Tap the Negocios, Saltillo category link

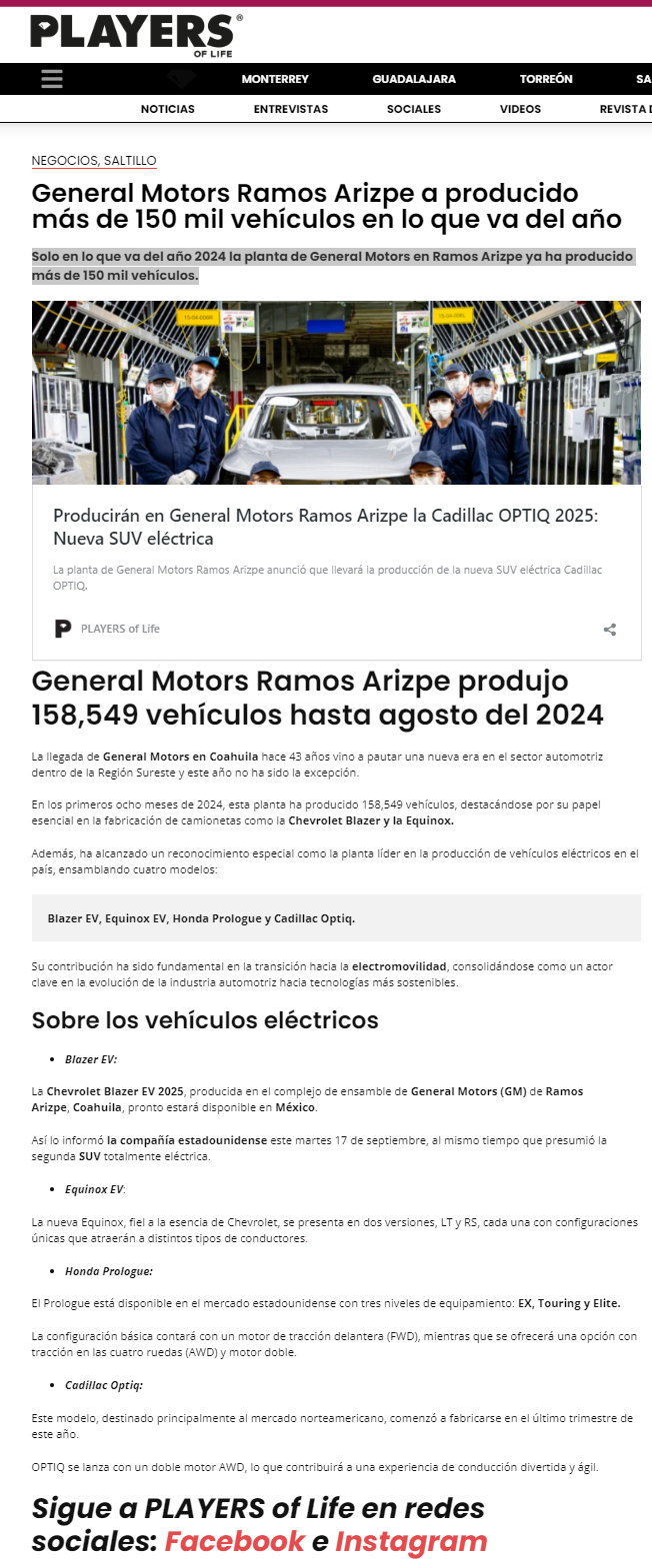point(94,161)
